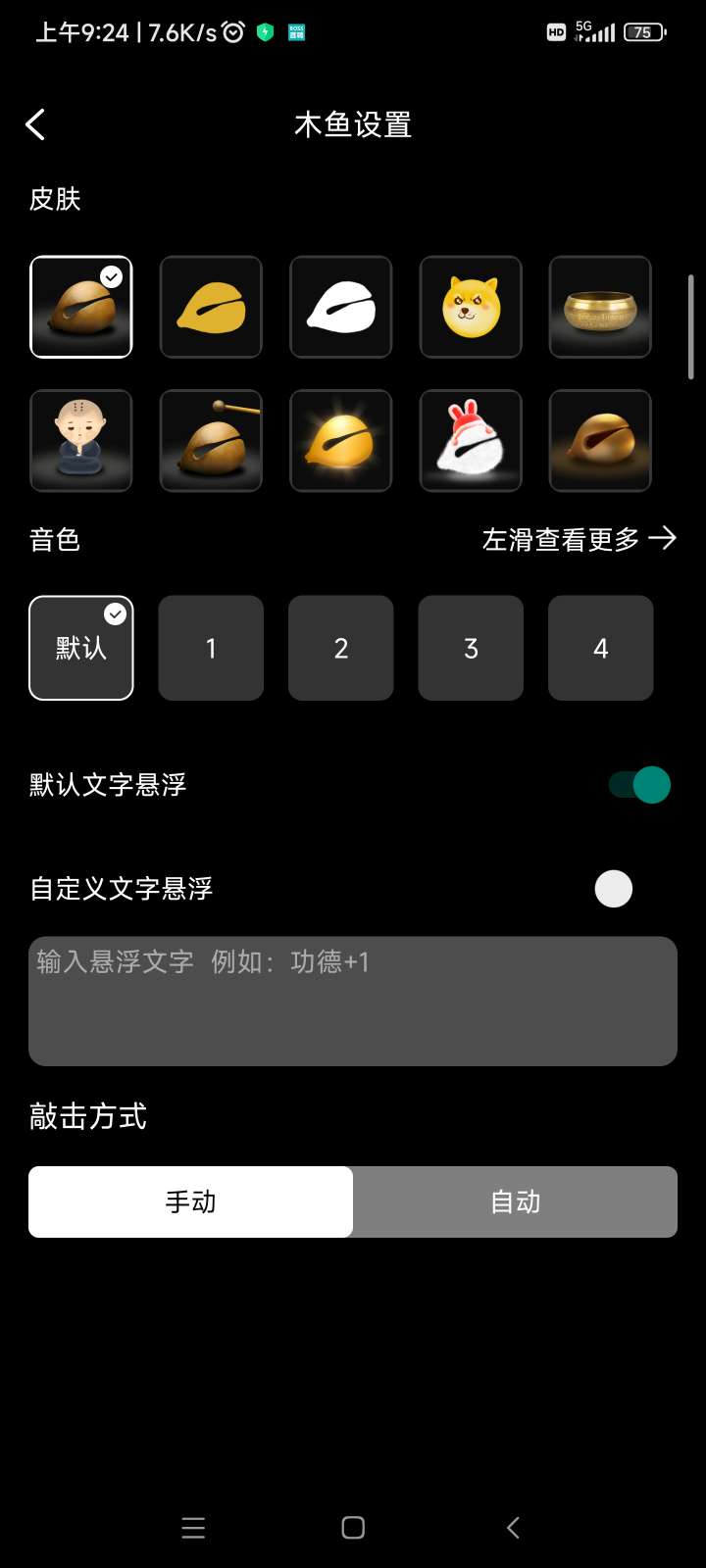The width and height of the screenshot is (706, 1568).
Task: Select the white bunny-ear fish skin
Action: pos(471,440)
